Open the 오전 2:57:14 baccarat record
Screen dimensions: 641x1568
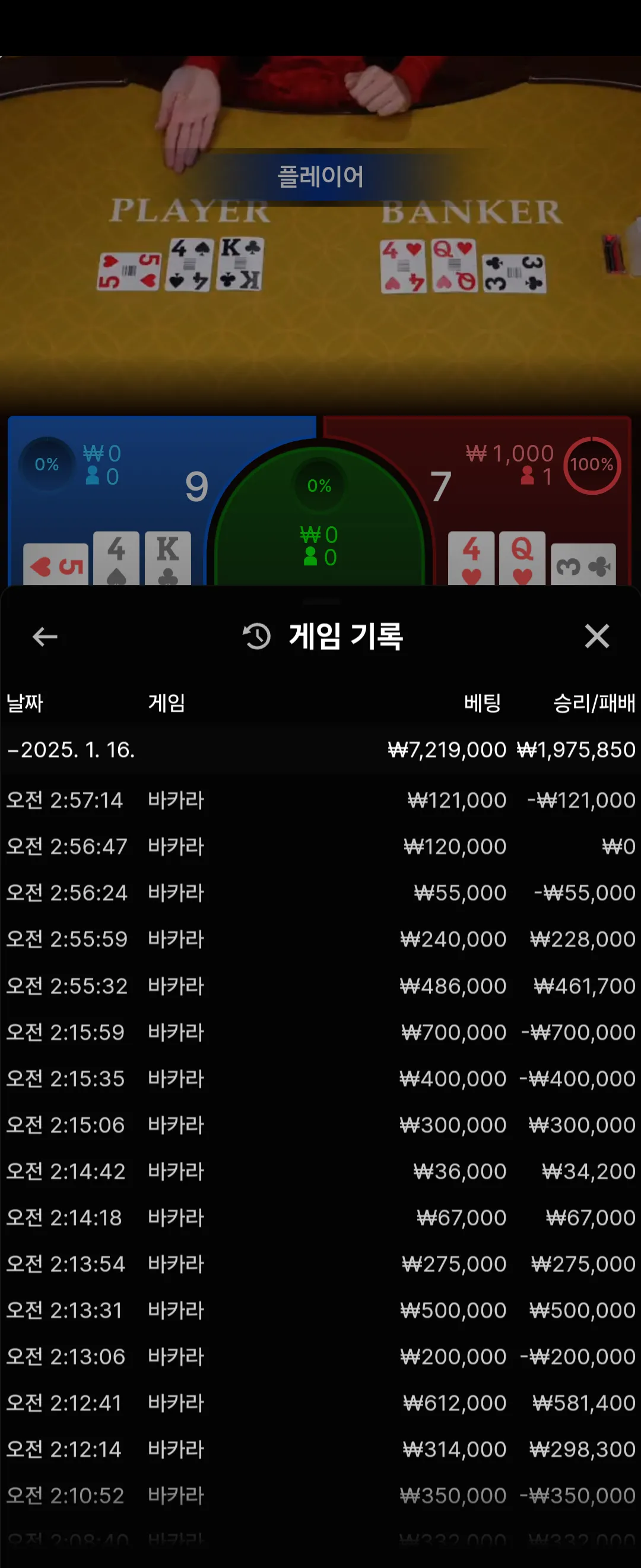pyautogui.click(x=320, y=800)
